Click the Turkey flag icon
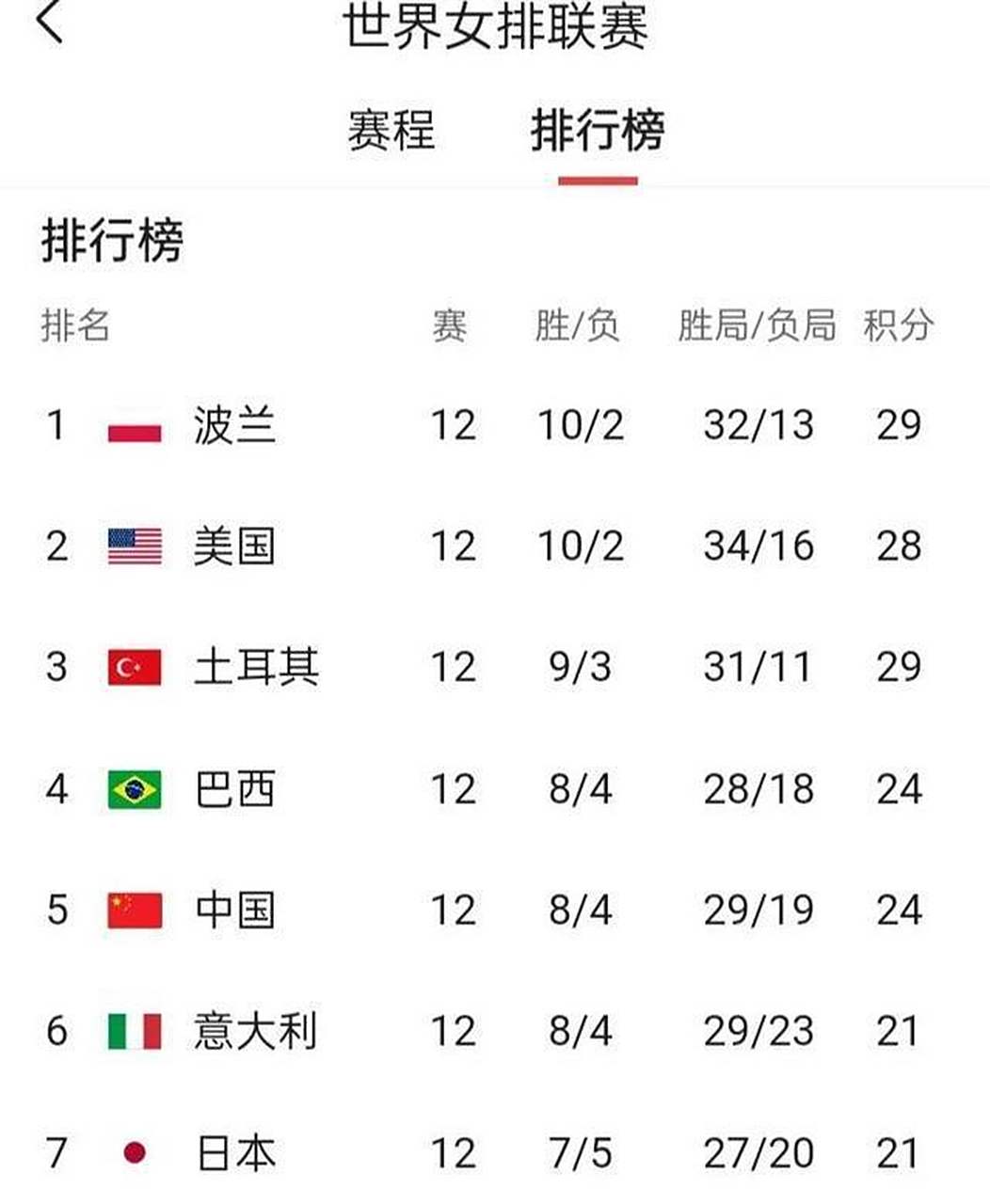The image size is (990, 1204). pyautogui.click(x=131, y=668)
